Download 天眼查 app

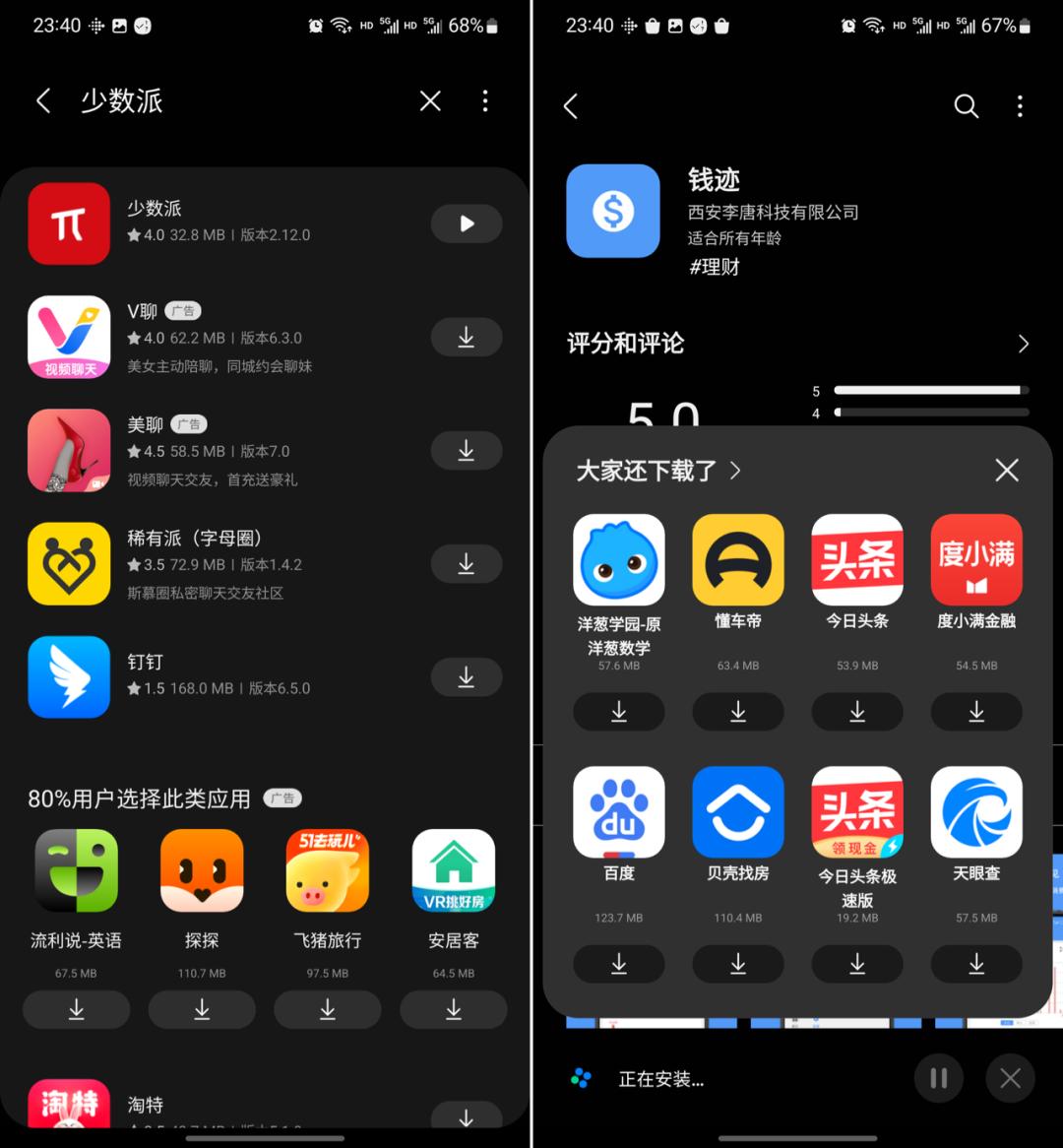click(976, 964)
